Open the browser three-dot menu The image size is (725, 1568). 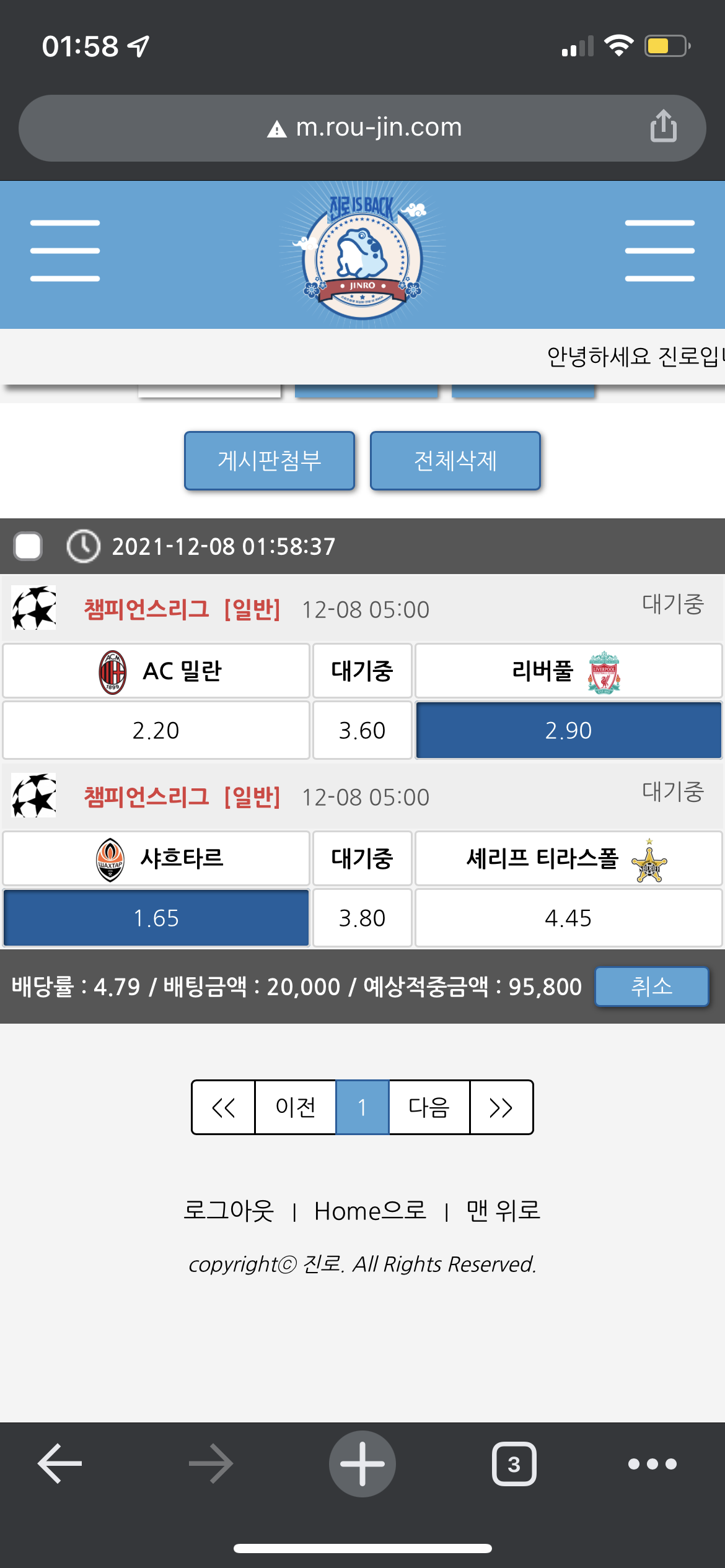tap(652, 1463)
